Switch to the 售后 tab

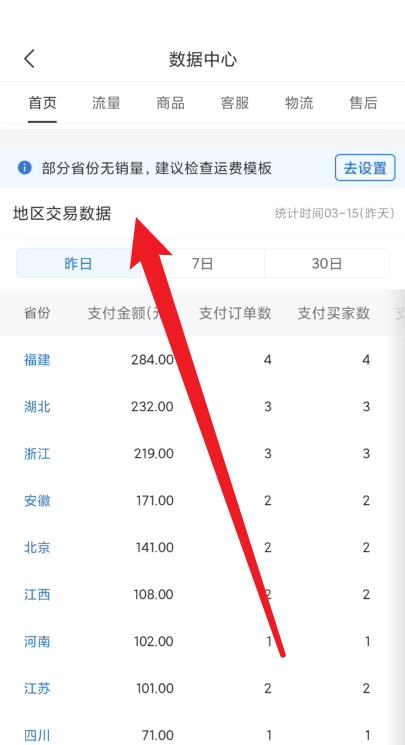click(x=363, y=103)
